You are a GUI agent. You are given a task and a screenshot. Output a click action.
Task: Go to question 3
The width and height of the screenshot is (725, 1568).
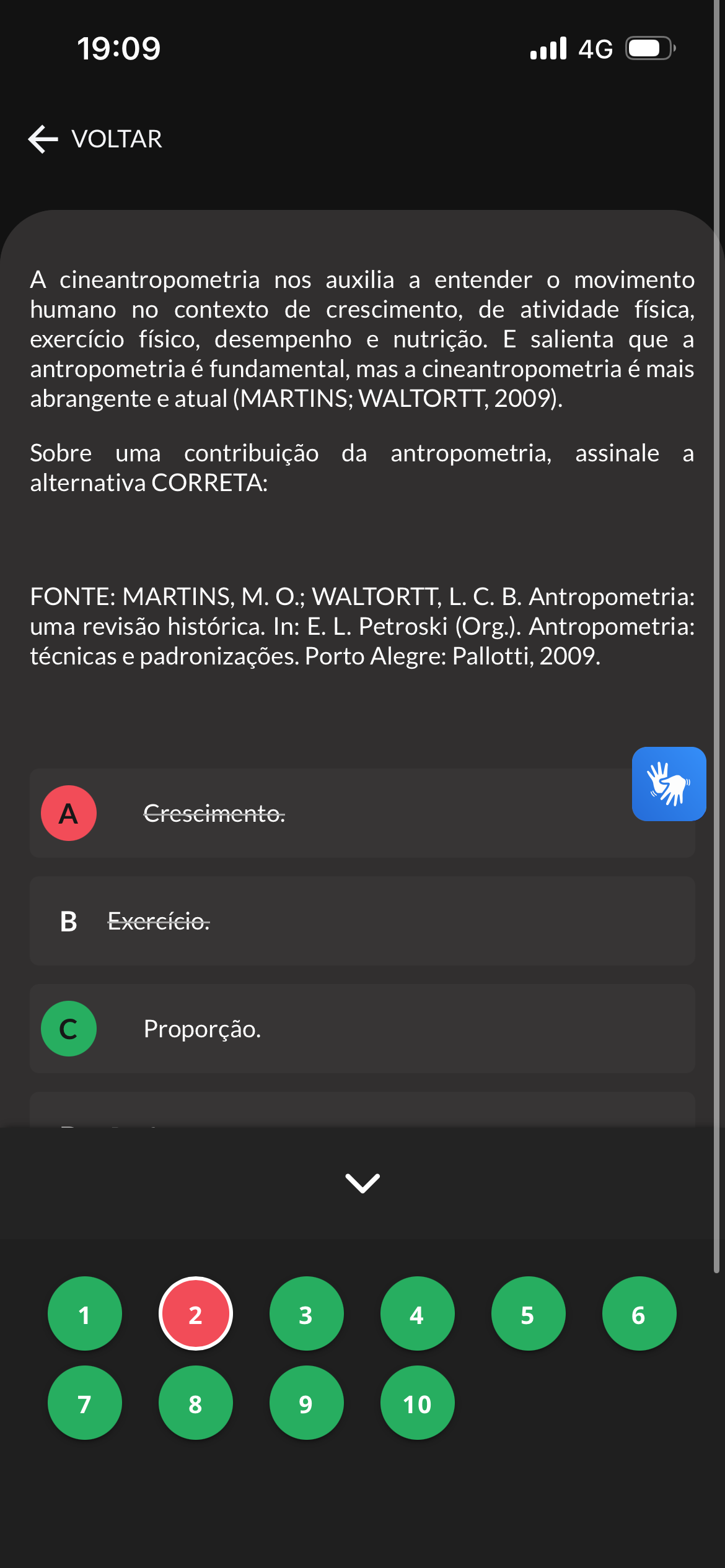tap(307, 1313)
